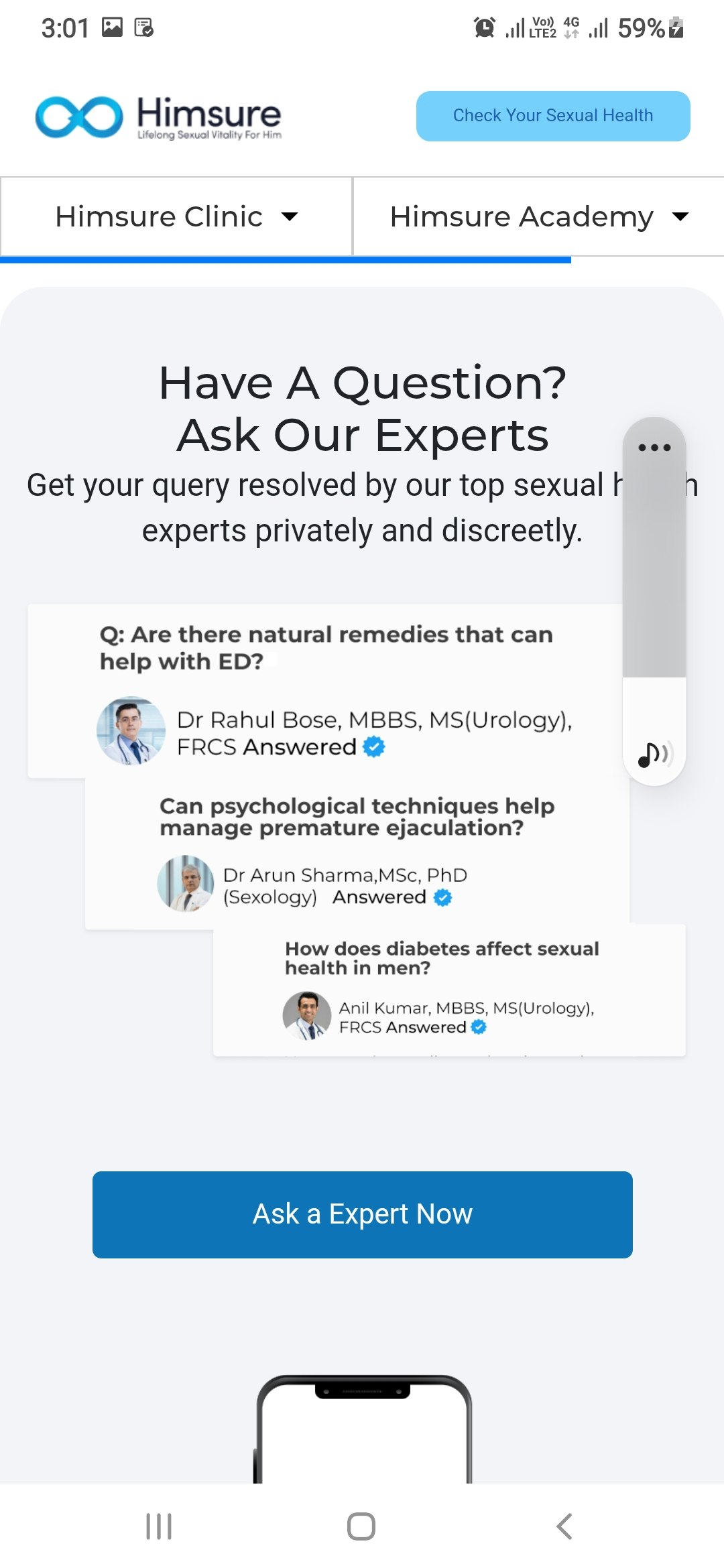The image size is (724, 1568).
Task: Open the three-dot floating volume menu
Action: pos(654,448)
